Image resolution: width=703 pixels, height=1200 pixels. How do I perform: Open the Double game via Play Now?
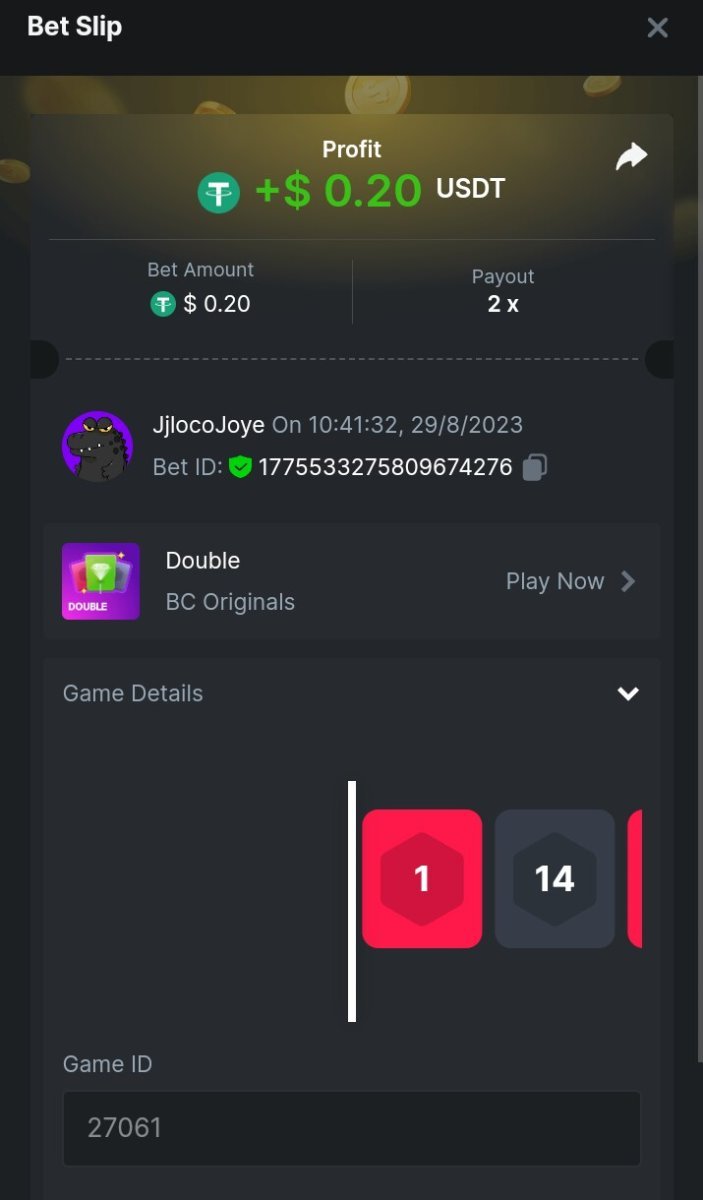pyautogui.click(x=570, y=581)
